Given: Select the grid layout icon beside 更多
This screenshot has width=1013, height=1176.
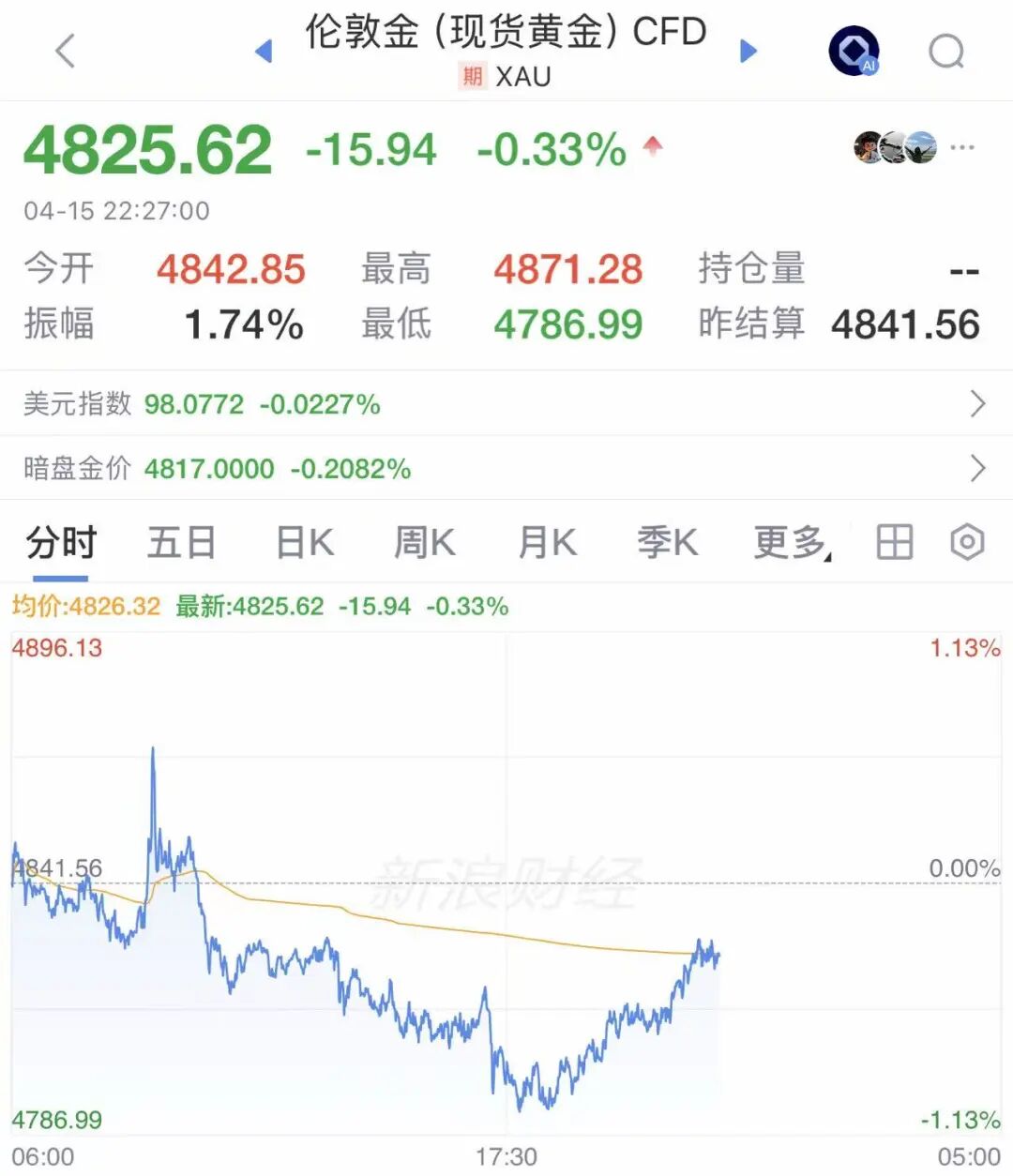Looking at the screenshot, I should click(x=894, y=542).
